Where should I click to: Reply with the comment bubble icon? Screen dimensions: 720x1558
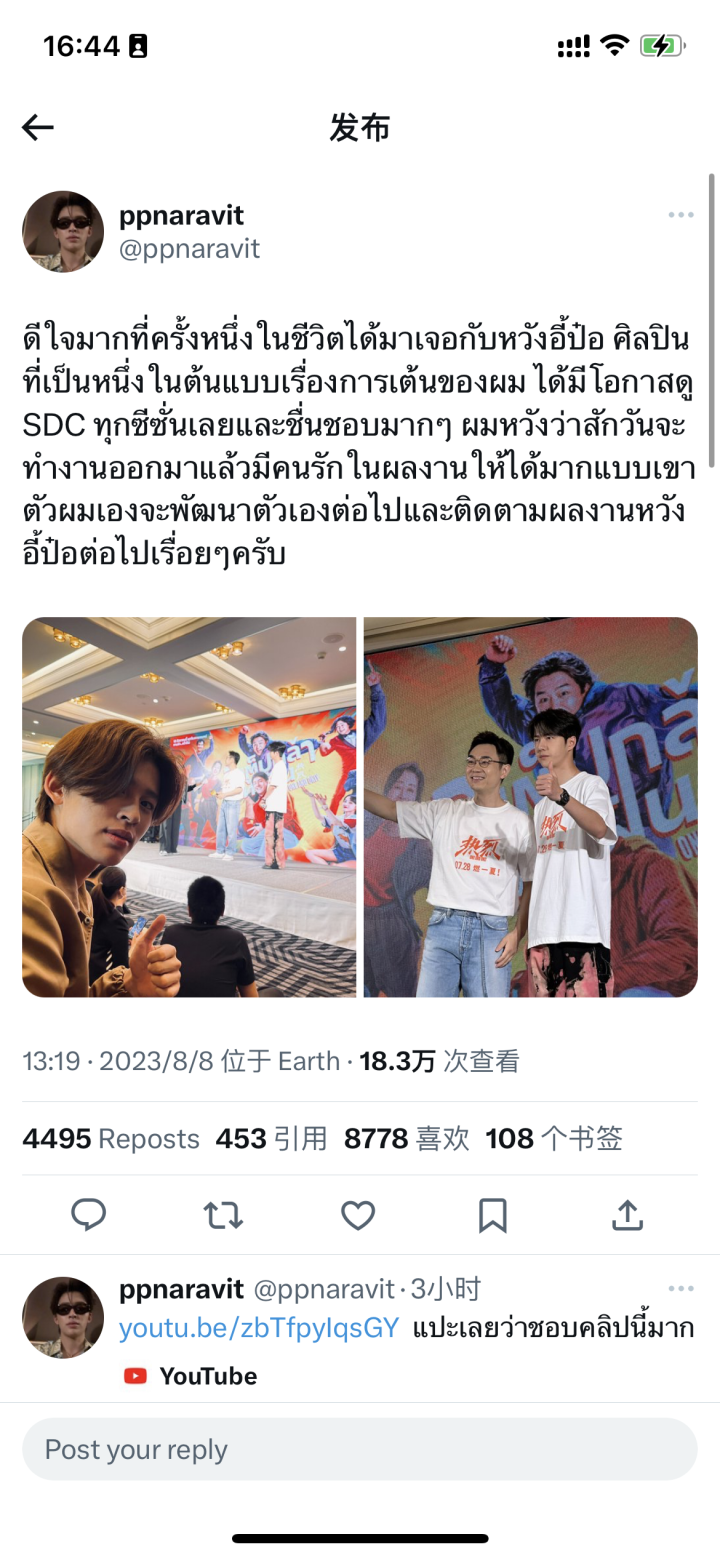pyautogui.click(x=89, y=1215)
